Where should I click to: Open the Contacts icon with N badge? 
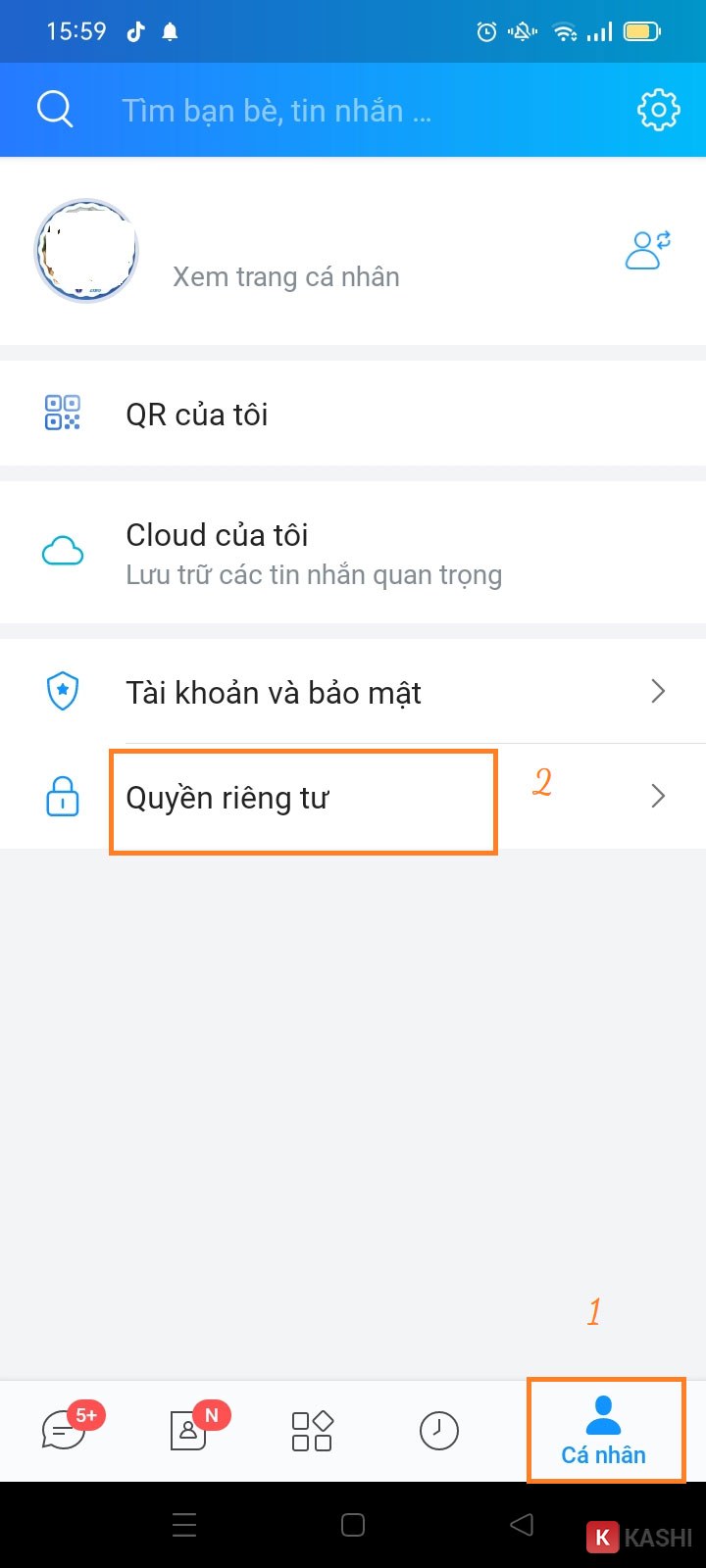188,1431
